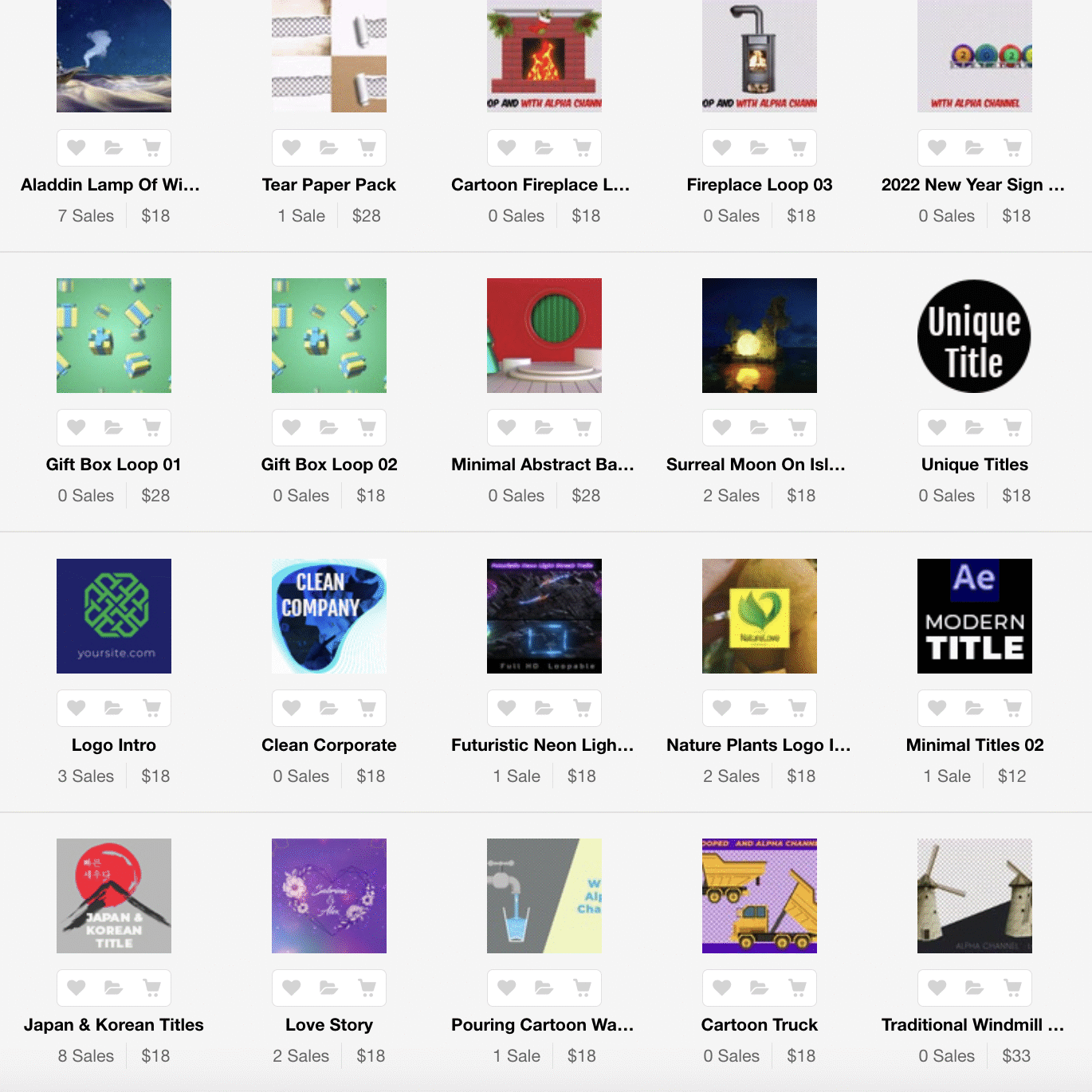Viewport: 1092px width, 1092px height.
Task: Open the Traditional Windmill thumbnail
Action: 974,896
